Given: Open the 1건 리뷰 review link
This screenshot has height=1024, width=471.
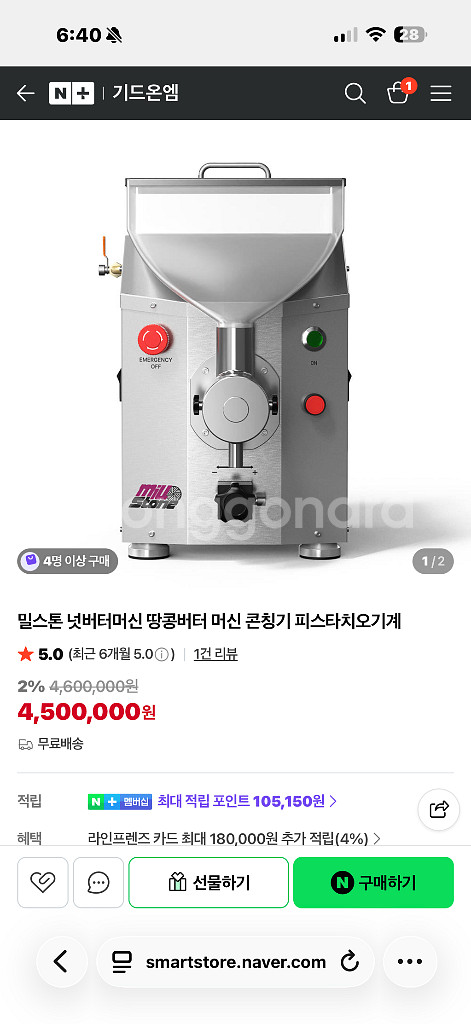Looking at the screenshot, I should click(x=216, y=654).
